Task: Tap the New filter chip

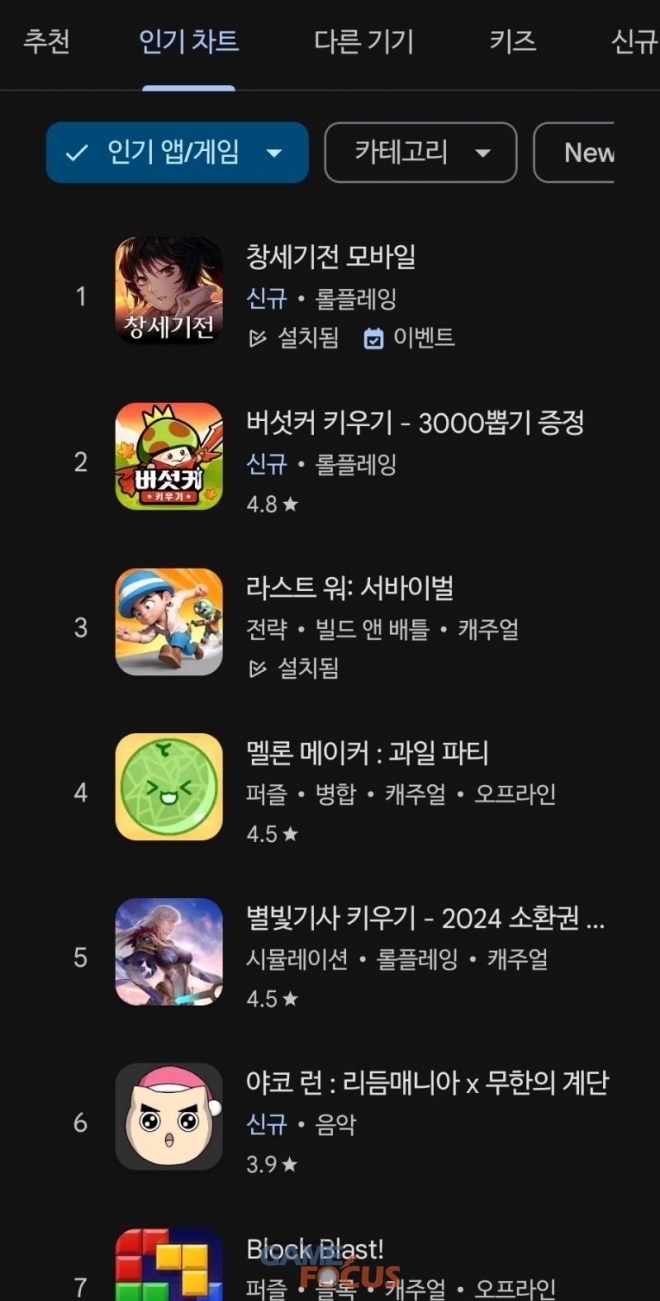Action: (586, 153)
